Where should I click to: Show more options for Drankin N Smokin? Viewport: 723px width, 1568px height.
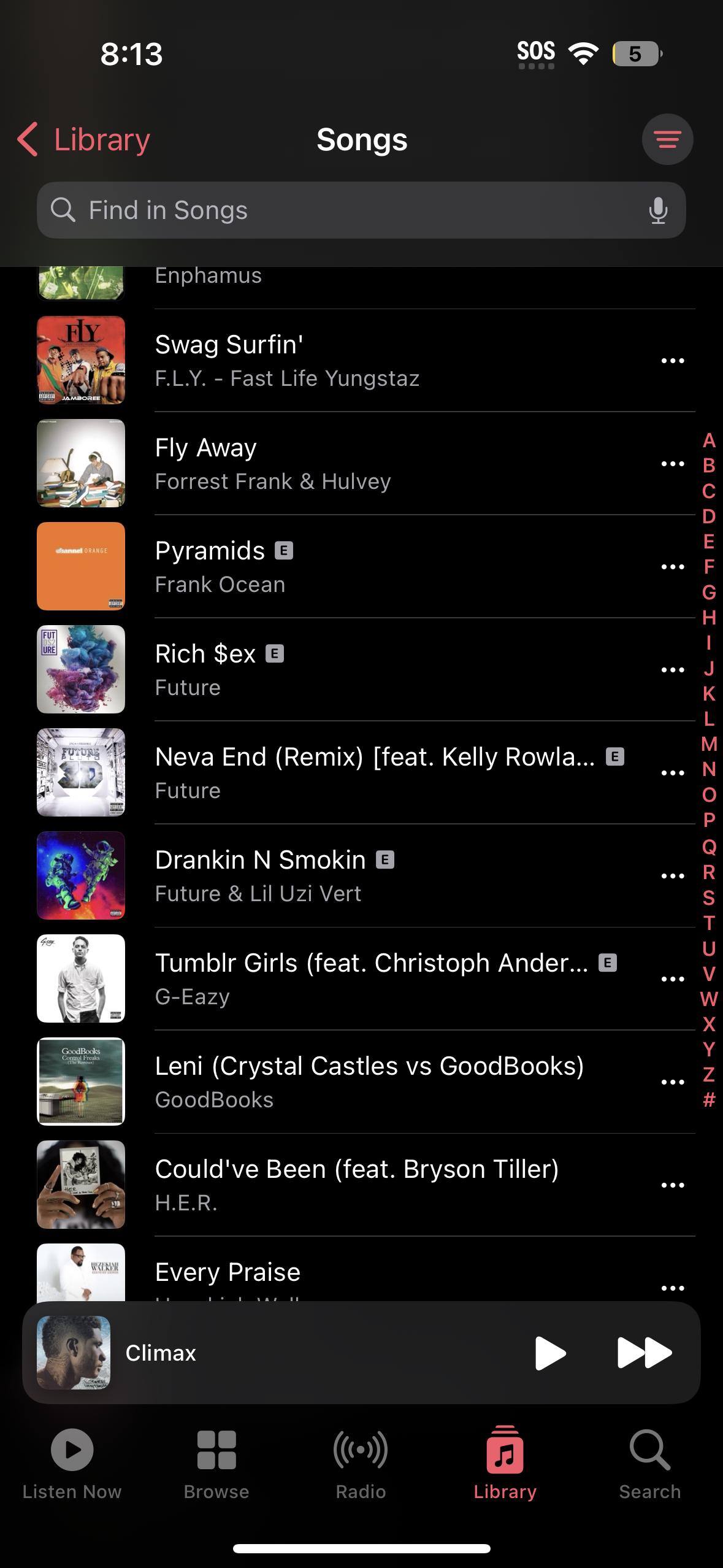(672, 876)
